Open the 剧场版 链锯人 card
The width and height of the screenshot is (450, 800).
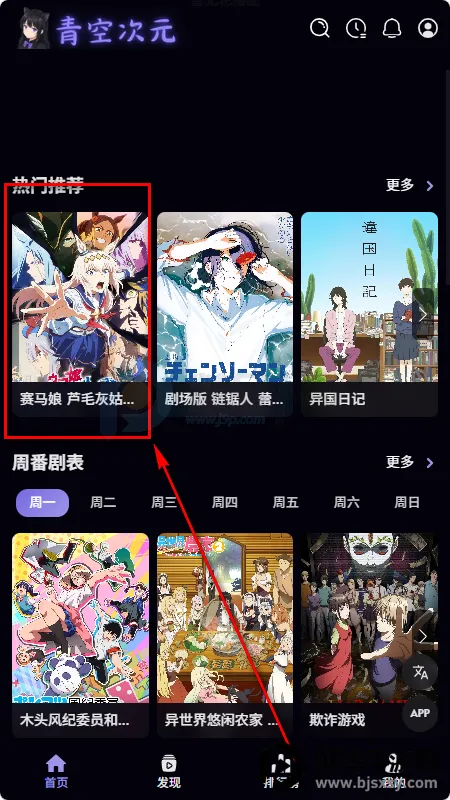[x=225, y=314]
